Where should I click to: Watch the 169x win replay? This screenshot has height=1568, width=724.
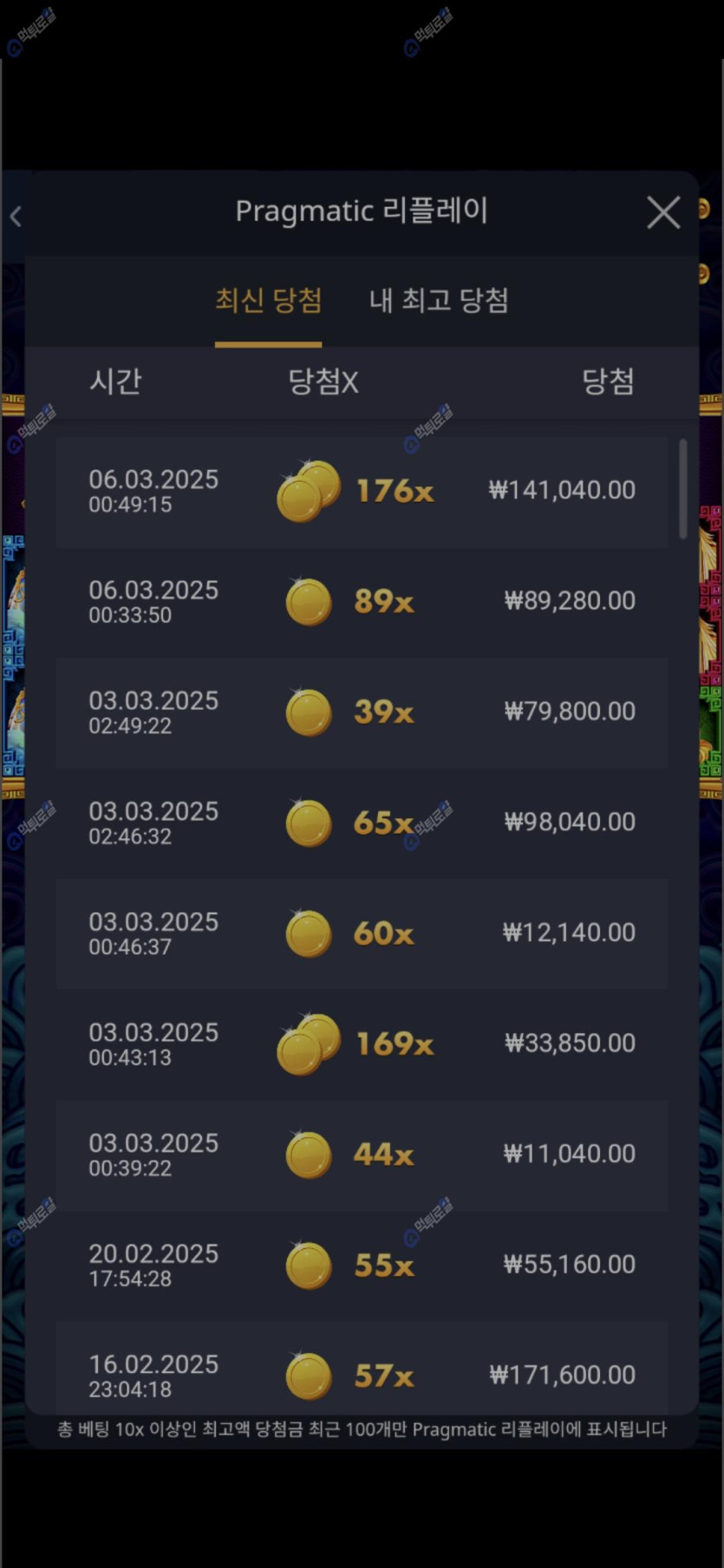(362, 1044)
